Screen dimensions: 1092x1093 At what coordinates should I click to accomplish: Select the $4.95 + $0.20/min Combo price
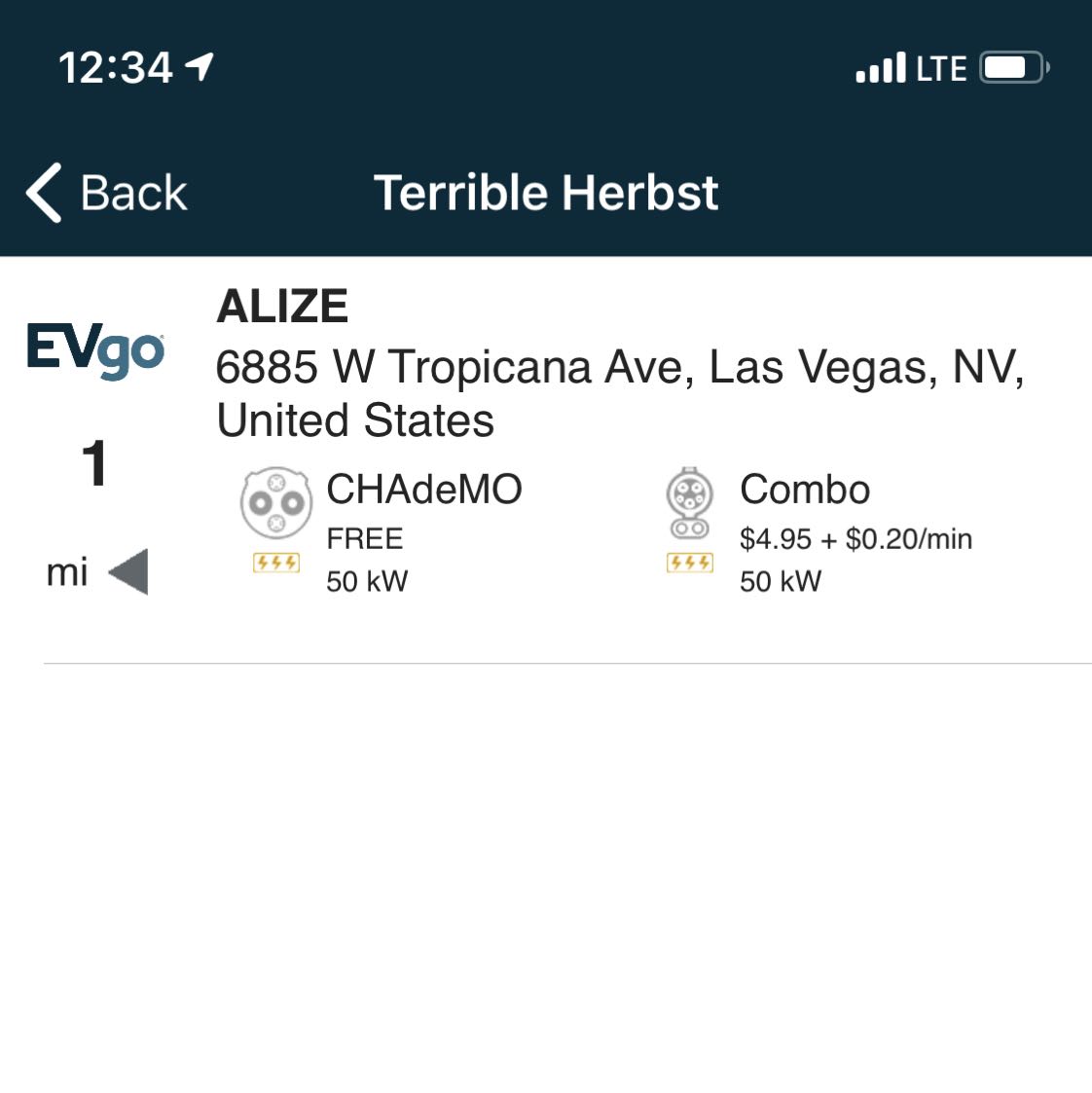click(855, 538)
